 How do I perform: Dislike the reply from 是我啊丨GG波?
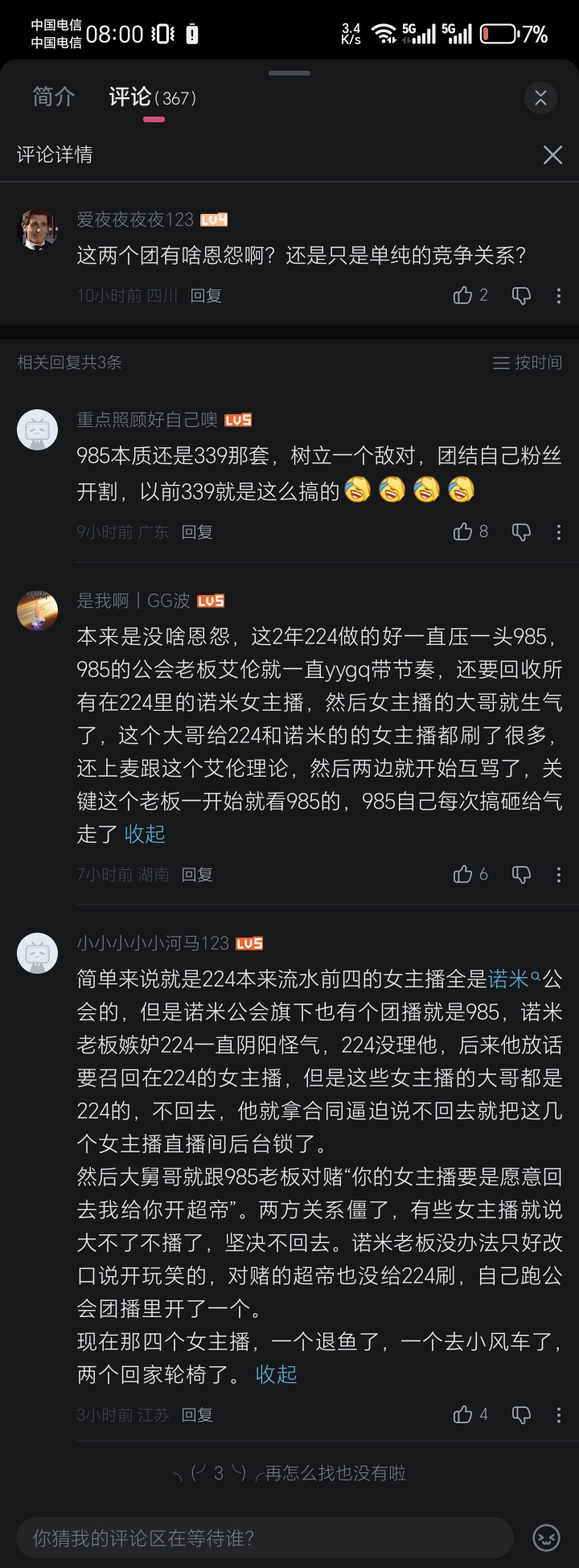pos(521,874)
